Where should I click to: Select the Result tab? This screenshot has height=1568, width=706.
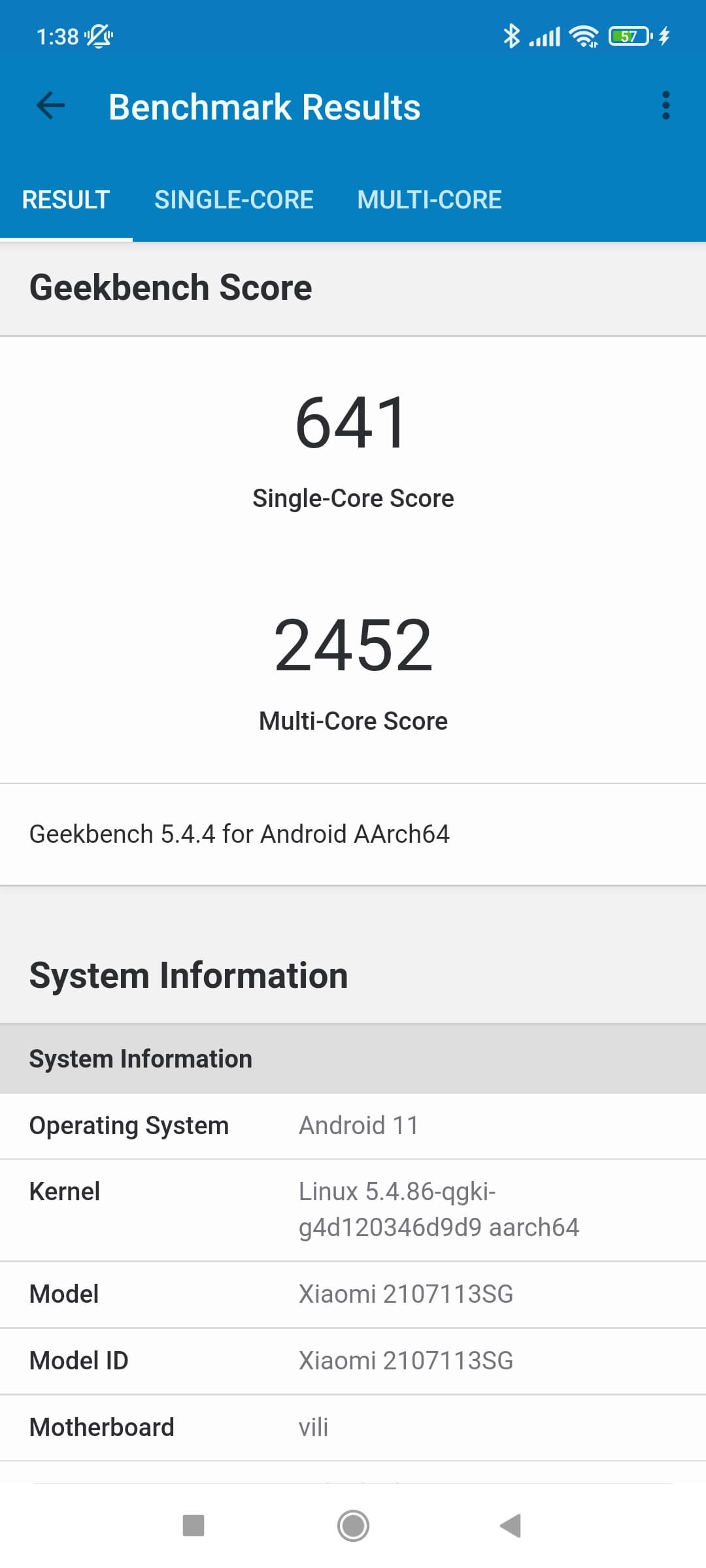[x=66, y=200]
